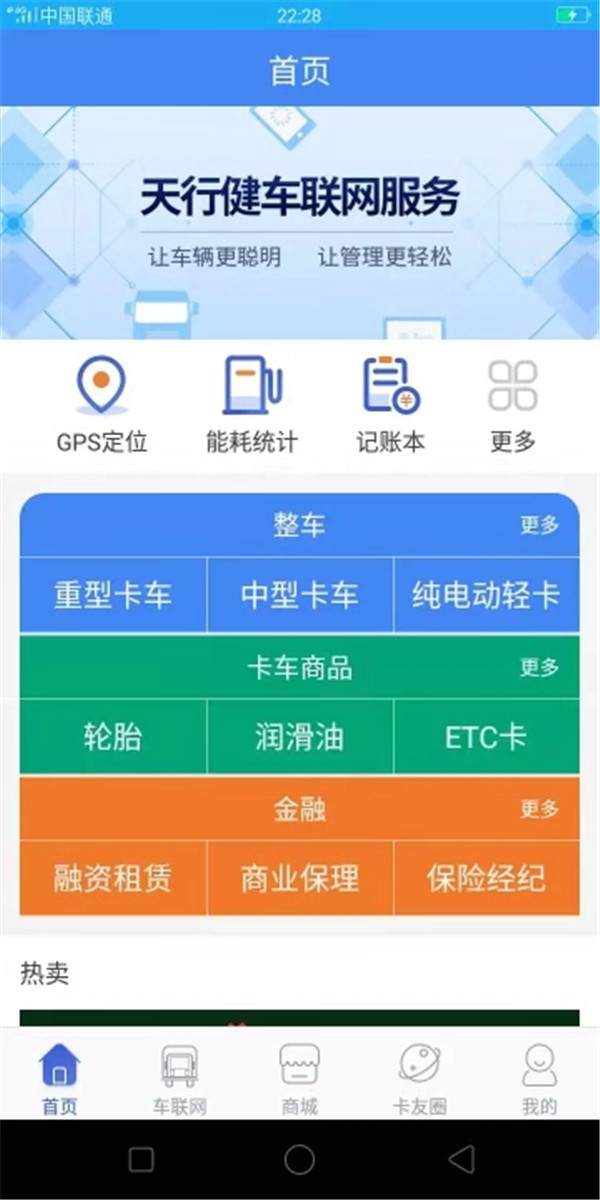Switch to the 车联网 tab
600x1200 pixels.
(x=180, y=1078)
